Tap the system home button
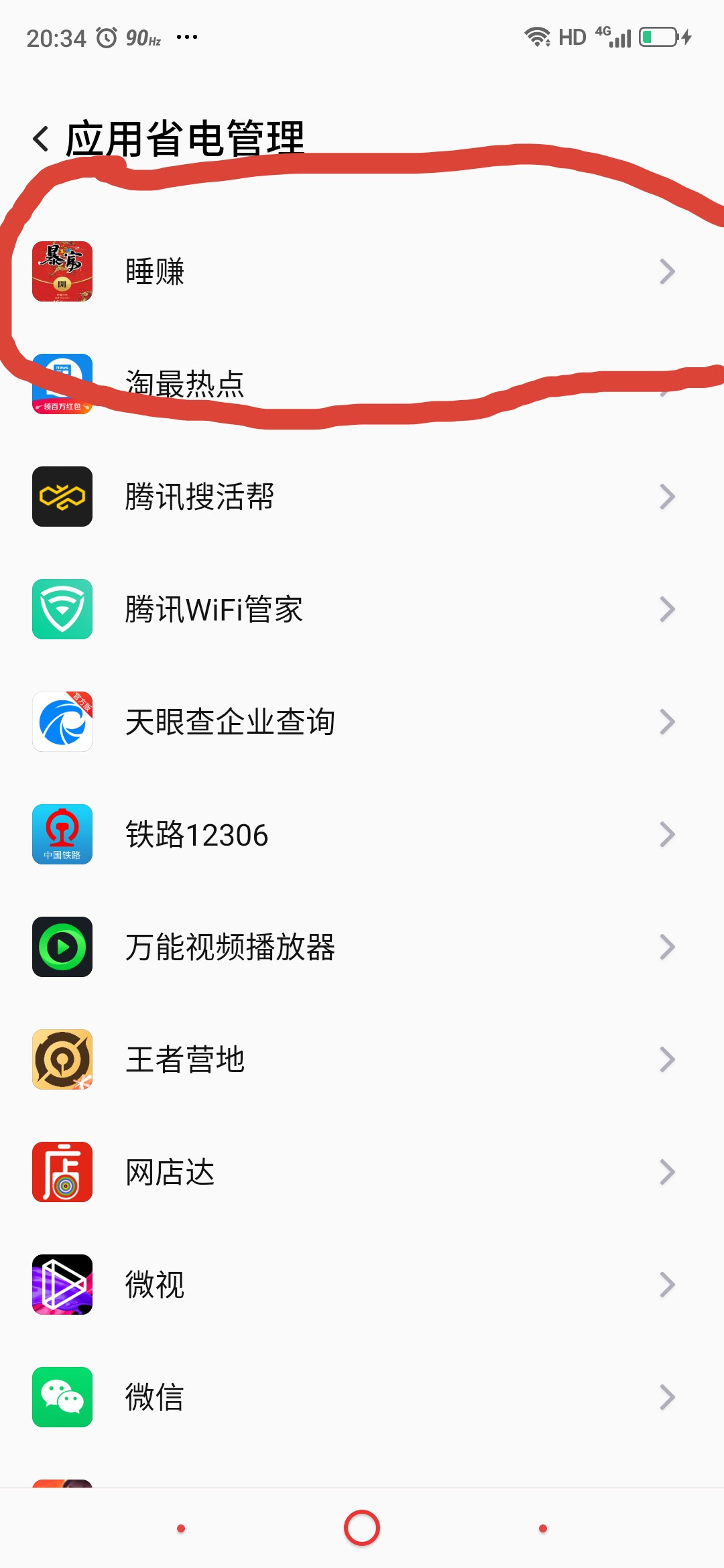 [x=362, y=1528]
